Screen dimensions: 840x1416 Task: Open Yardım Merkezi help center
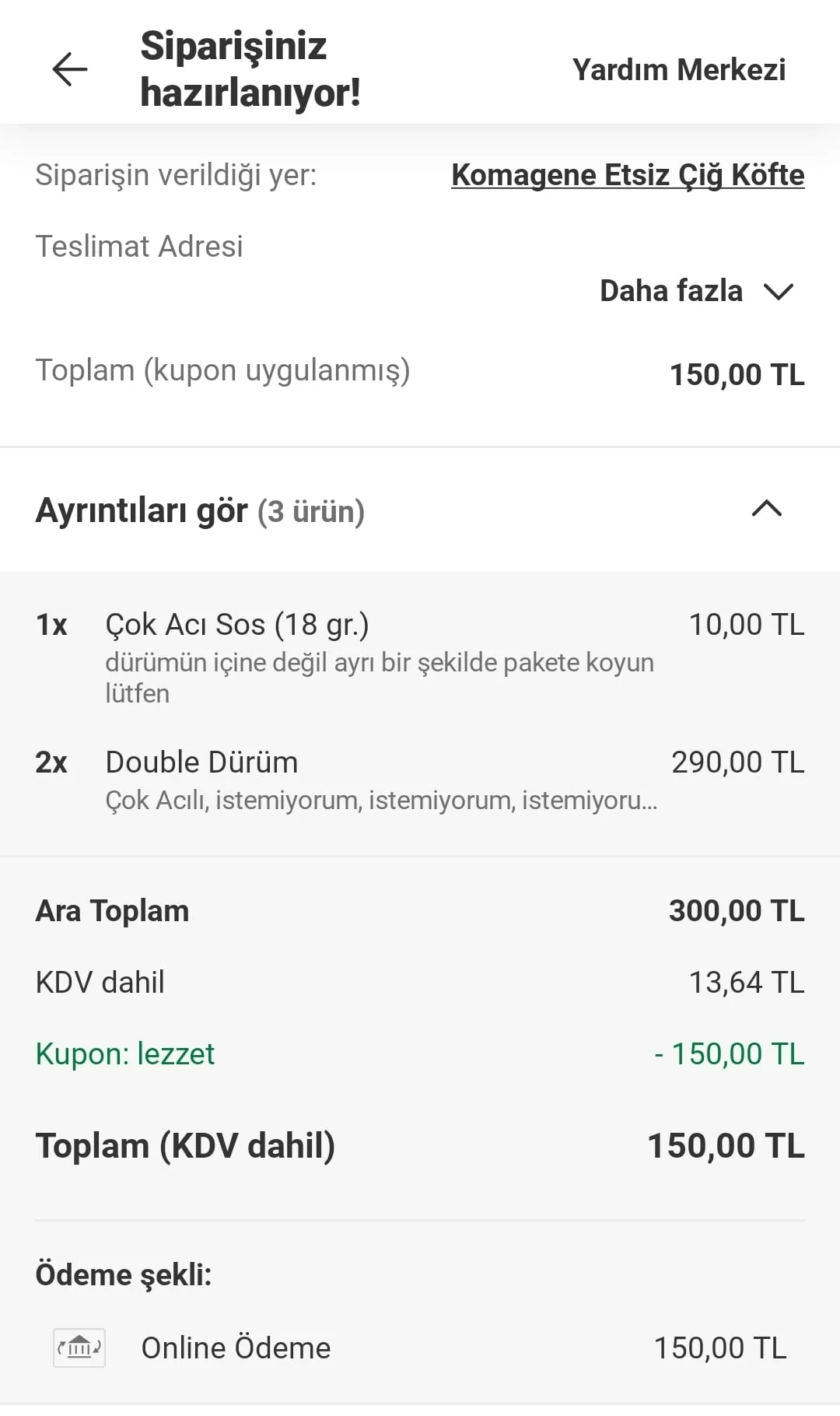click(678, 69)
